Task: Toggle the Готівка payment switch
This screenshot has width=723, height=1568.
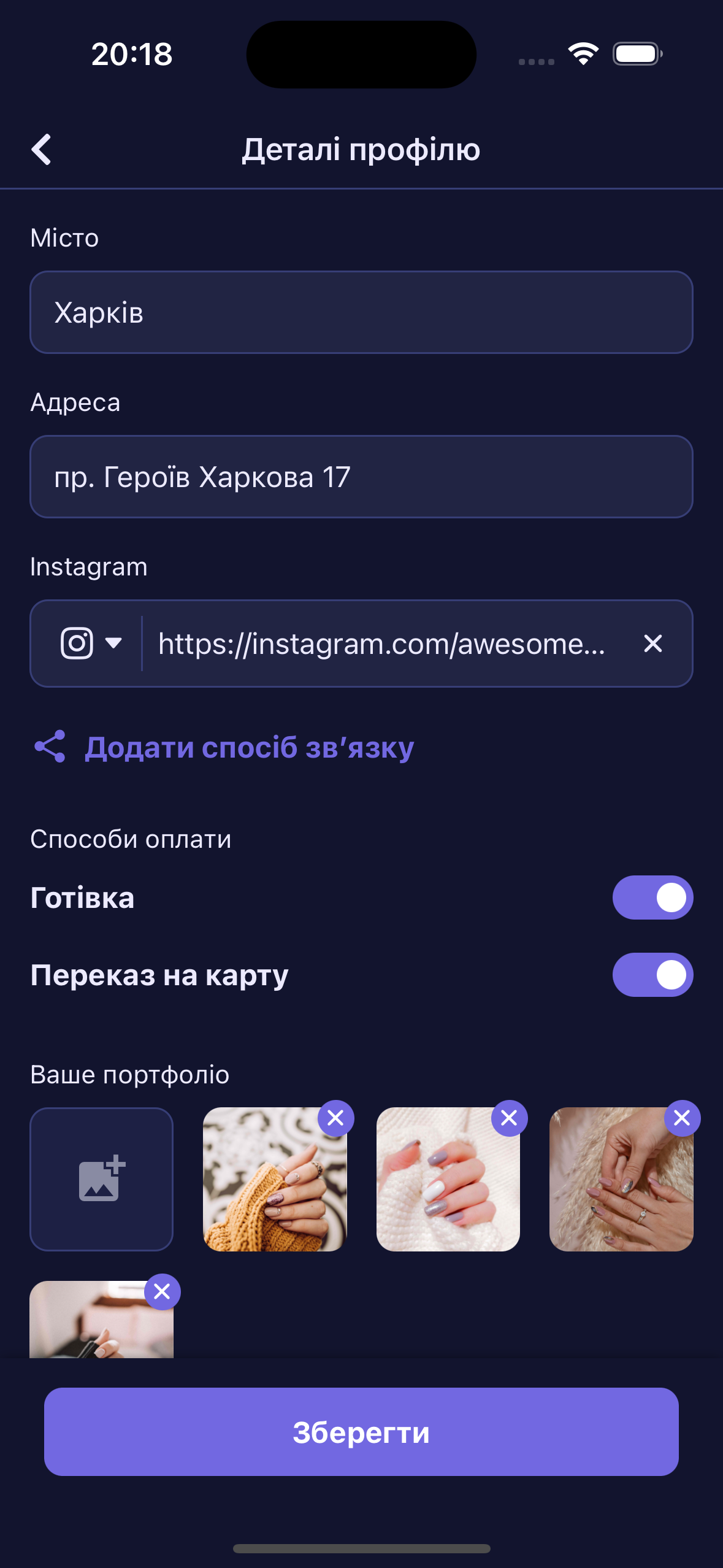Action: pyautogui.click(x=652, y=897)
